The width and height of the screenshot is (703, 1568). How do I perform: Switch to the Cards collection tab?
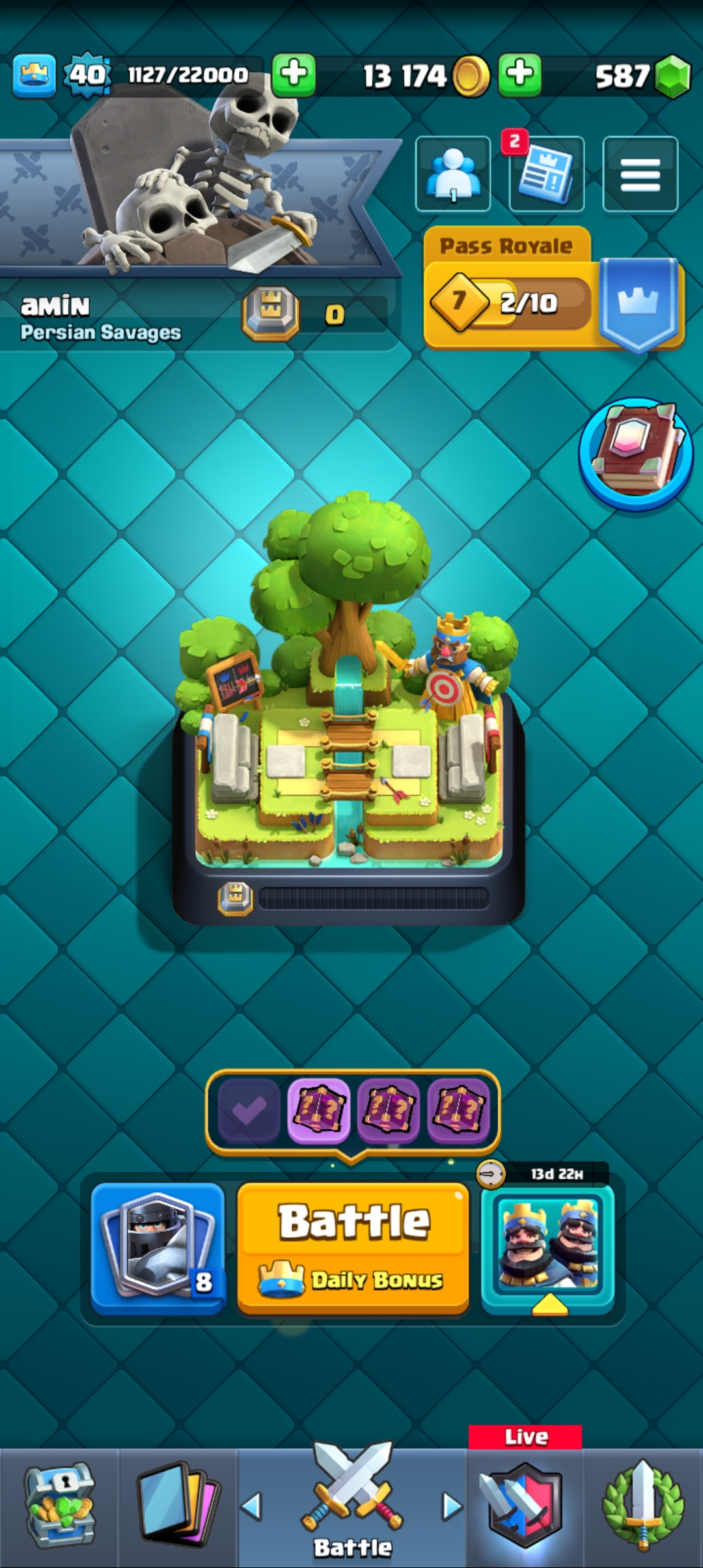point(178,1505)
